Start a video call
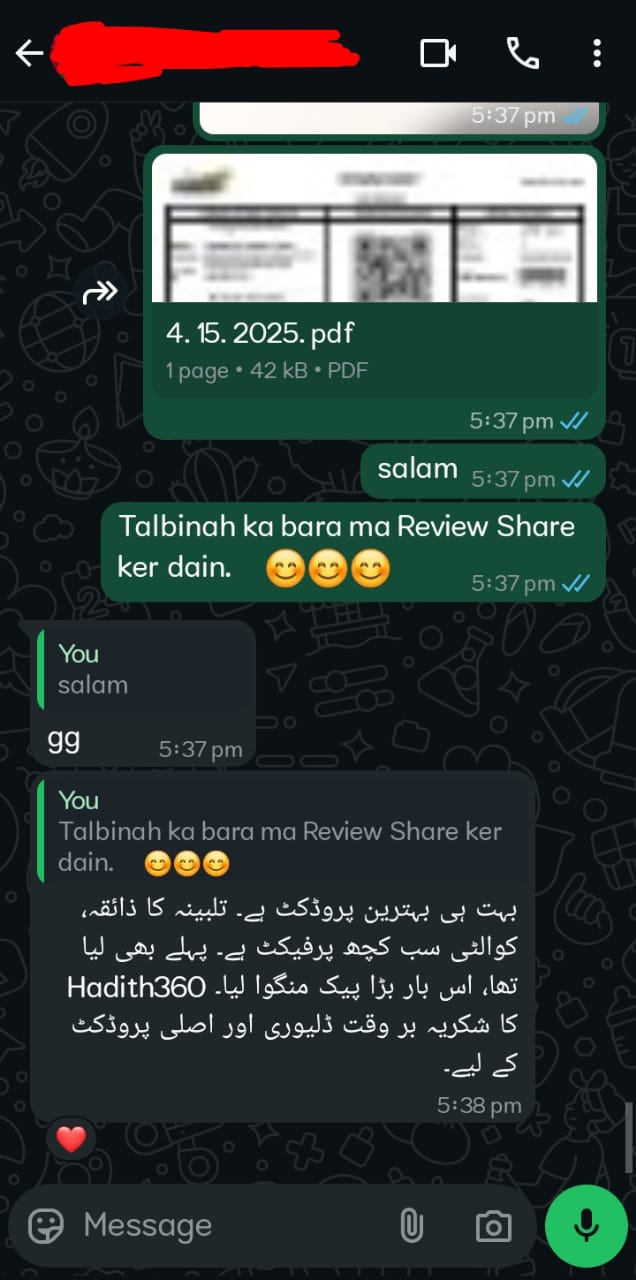Image resolution: width=636 pixels, height=1280 pixels. tap(438, 53)
